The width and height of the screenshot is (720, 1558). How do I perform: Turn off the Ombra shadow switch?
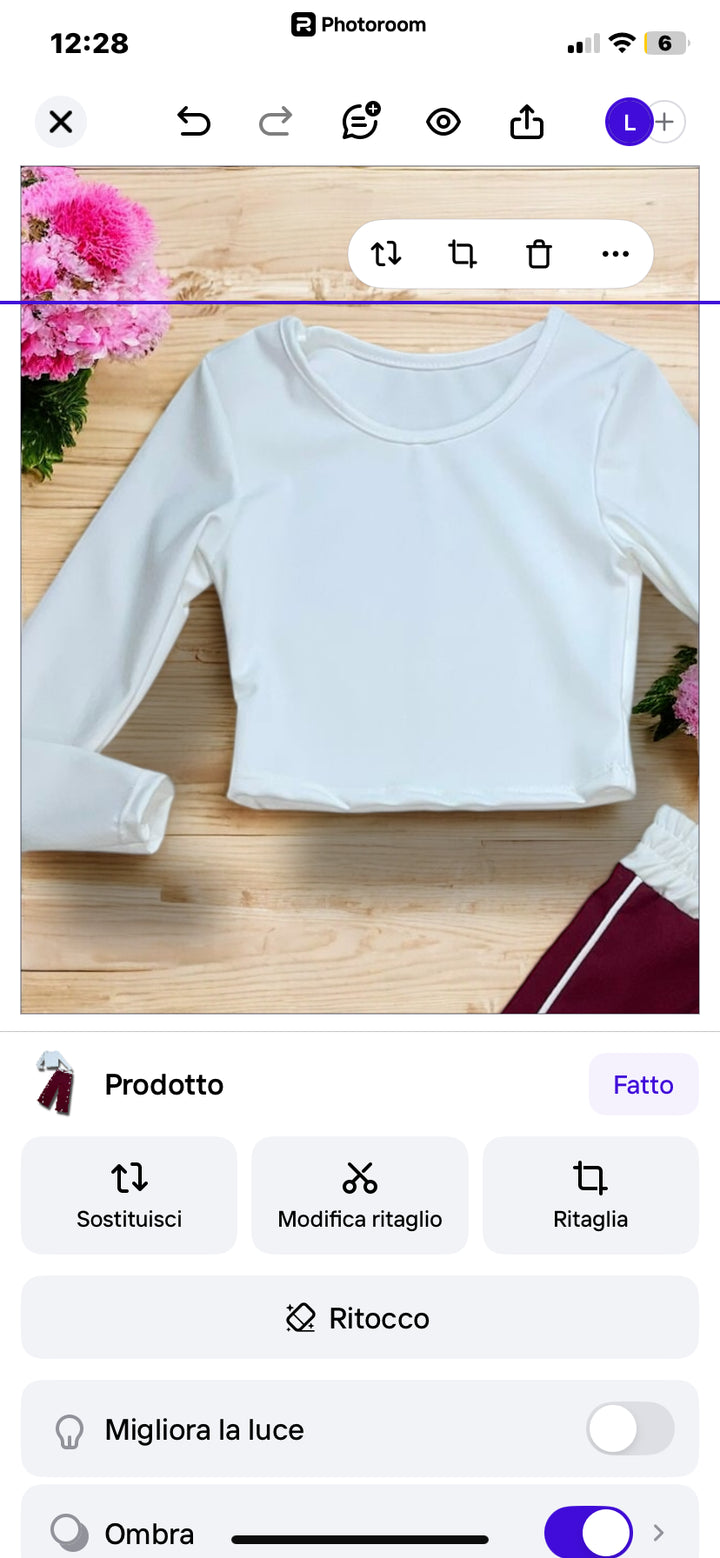click(x=589, y=1532)
